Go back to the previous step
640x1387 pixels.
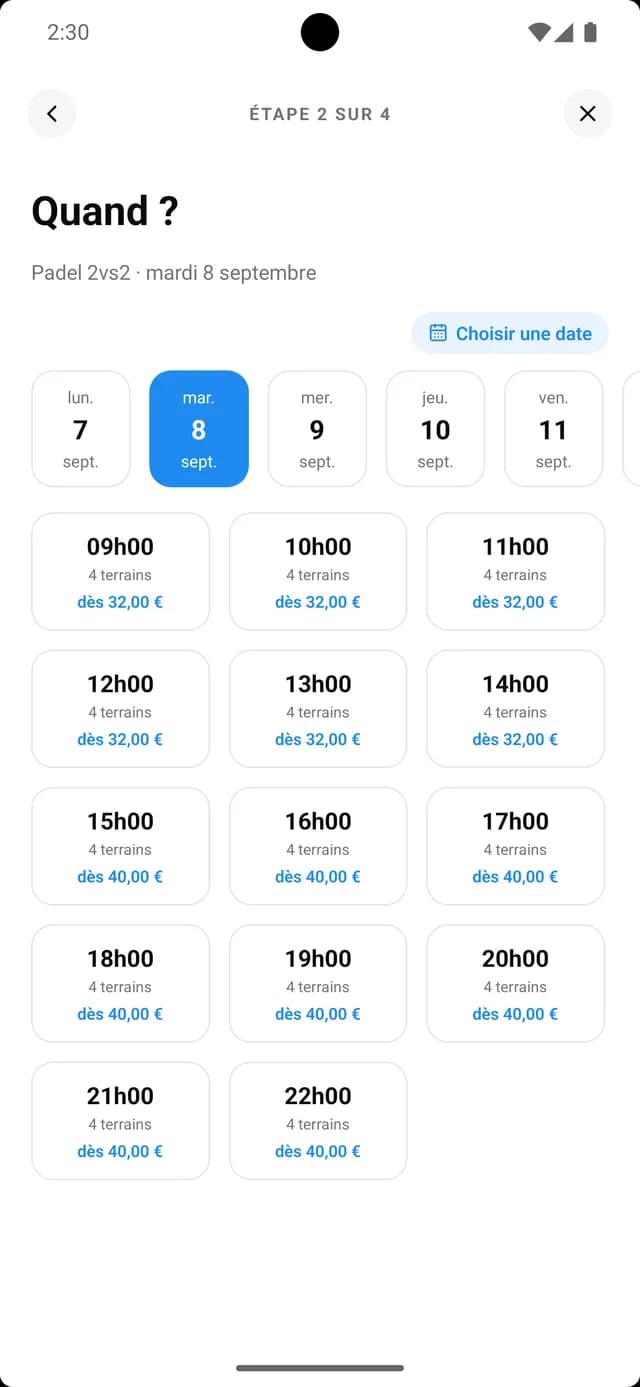[52, 114]
